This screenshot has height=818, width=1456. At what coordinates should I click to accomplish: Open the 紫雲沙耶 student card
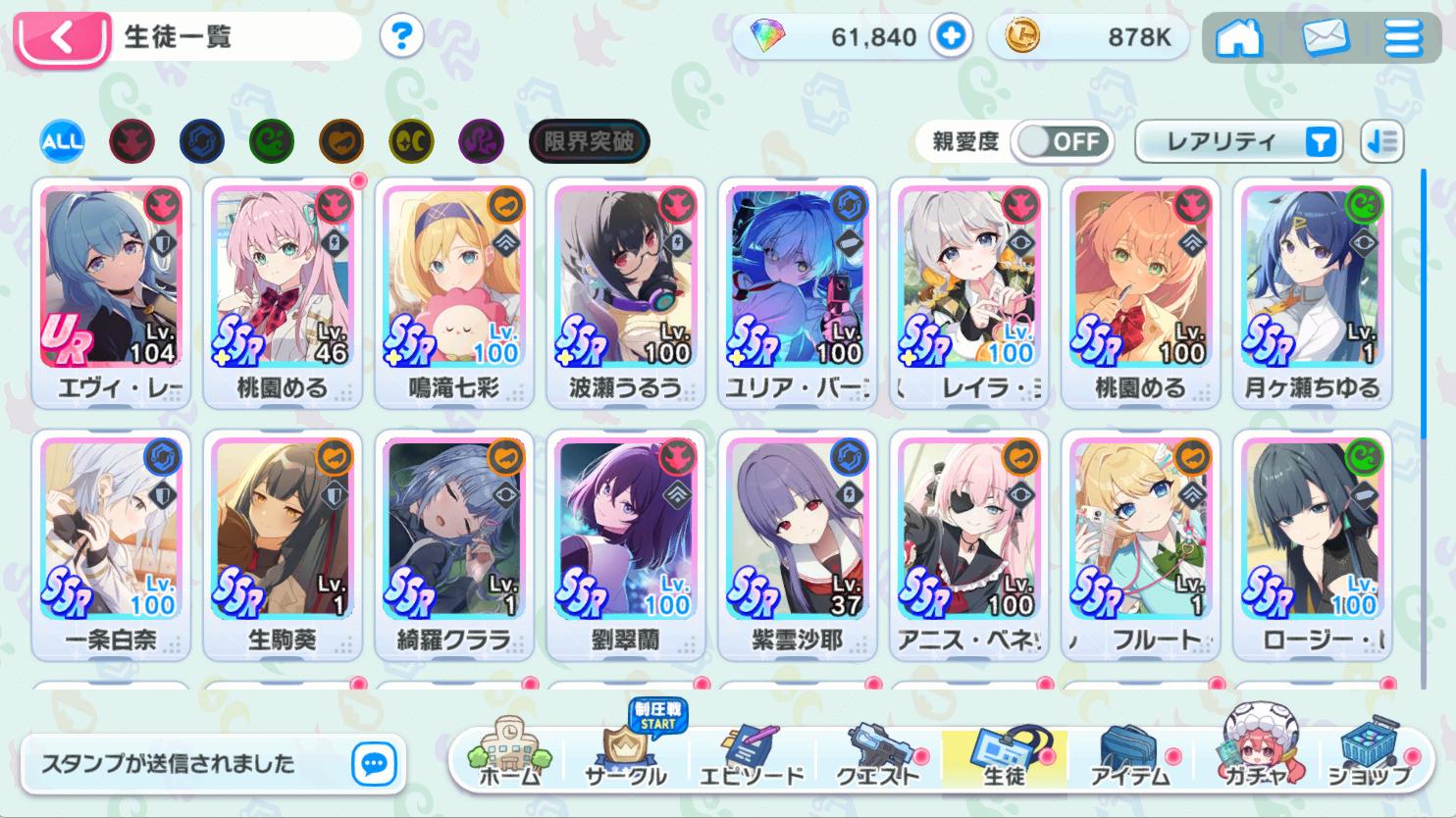pyautogui.click(x=798, y=544)
